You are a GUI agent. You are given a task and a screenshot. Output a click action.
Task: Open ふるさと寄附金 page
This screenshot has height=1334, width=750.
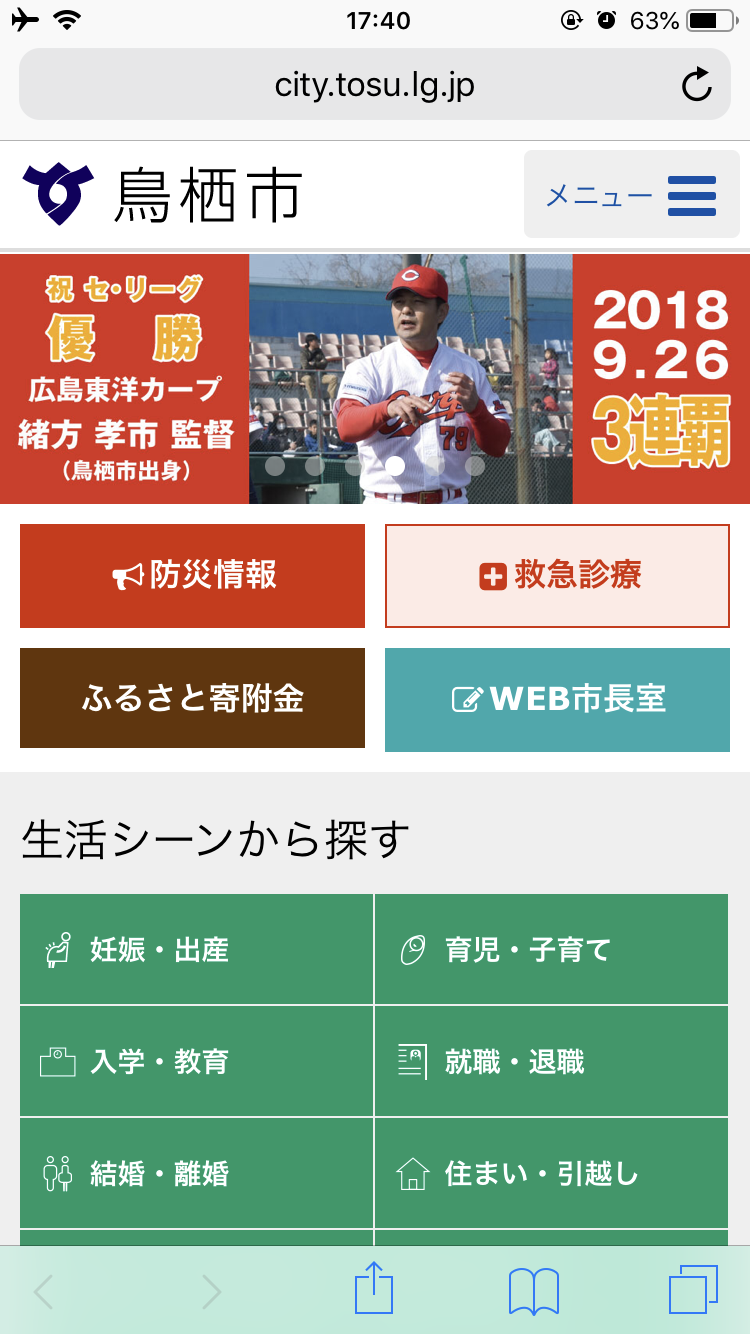[192, 699]
